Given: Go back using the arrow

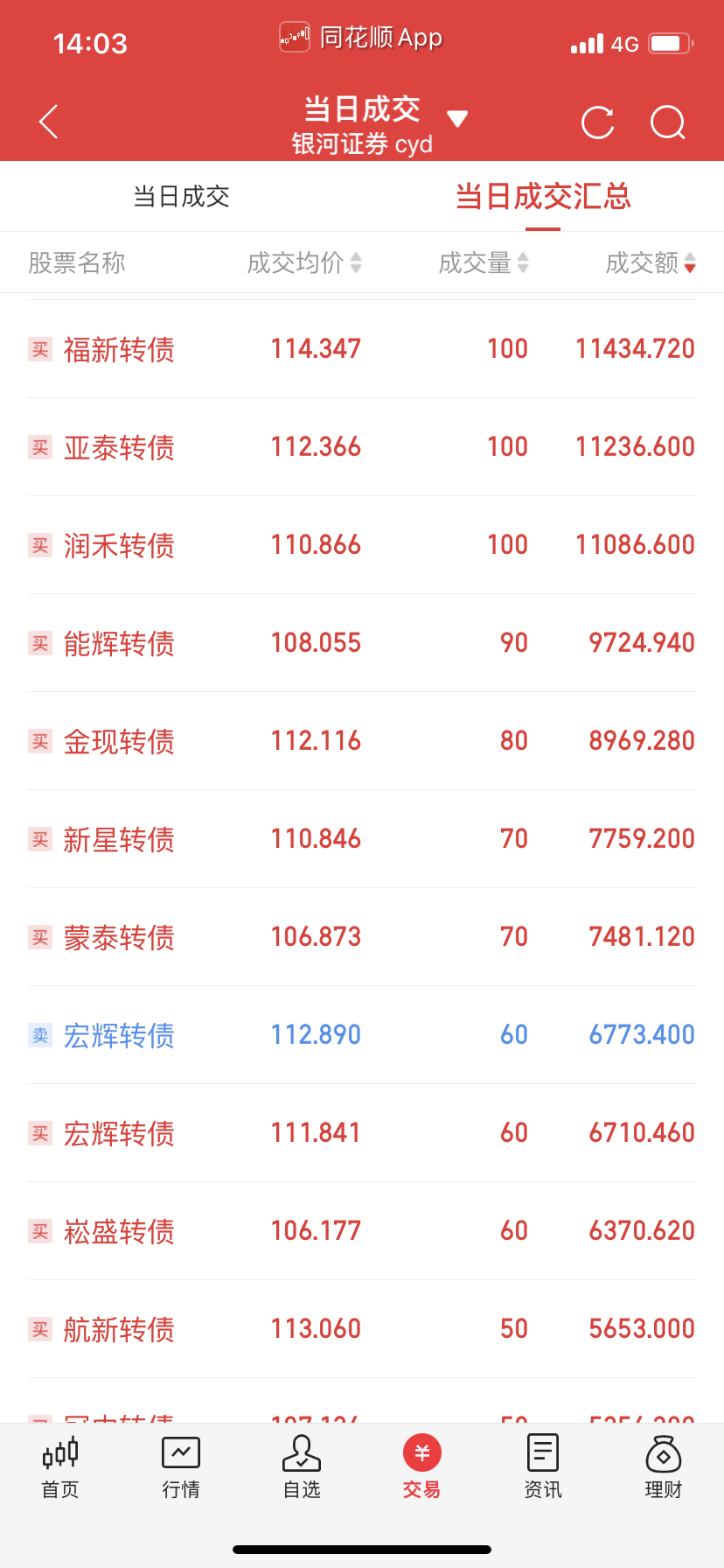Looking at the screenshot, I should pyautogui.click(x=49, y=122).
